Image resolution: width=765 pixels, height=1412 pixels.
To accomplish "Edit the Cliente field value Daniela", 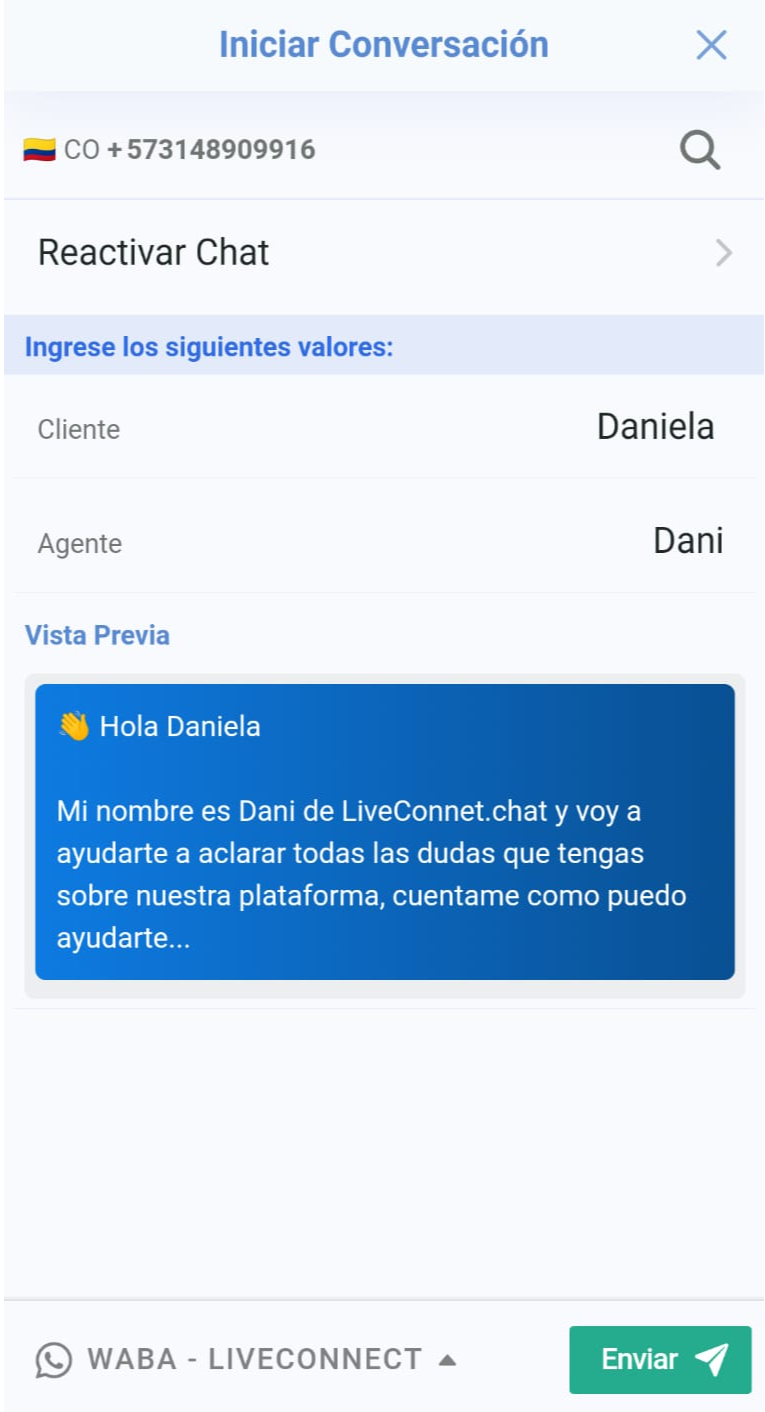I will 655,427.
